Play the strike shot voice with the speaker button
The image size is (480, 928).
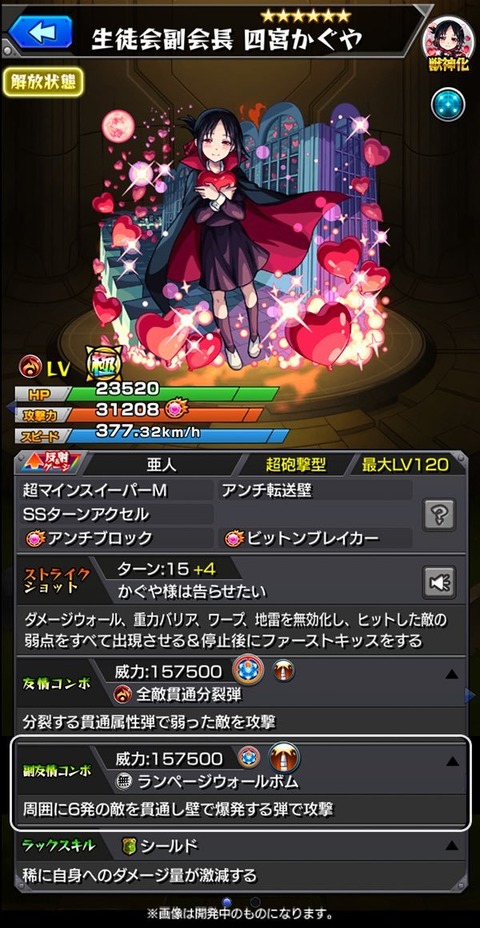coord(439,582)
